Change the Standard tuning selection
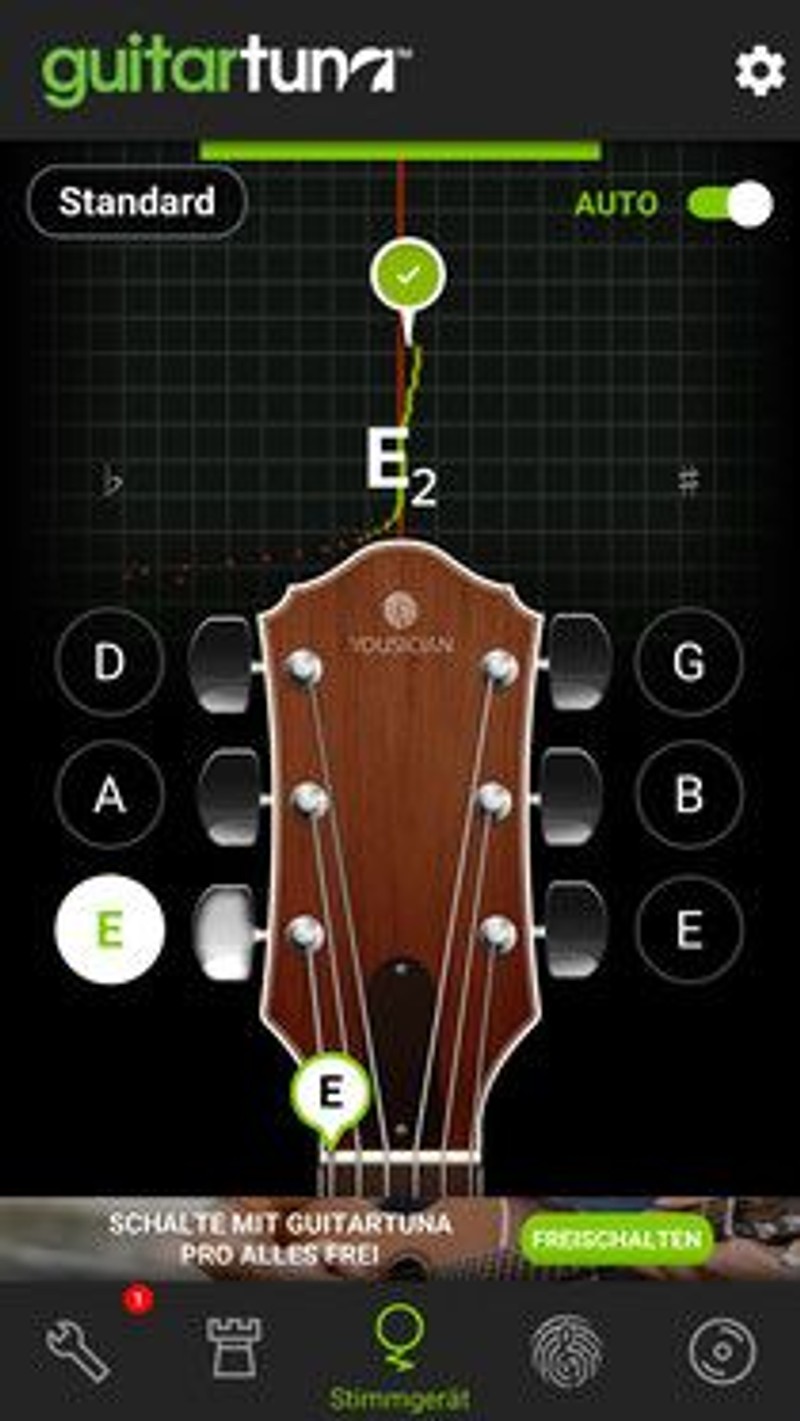The width and height of the screenshot is (800, 1421). pos(137,202)
